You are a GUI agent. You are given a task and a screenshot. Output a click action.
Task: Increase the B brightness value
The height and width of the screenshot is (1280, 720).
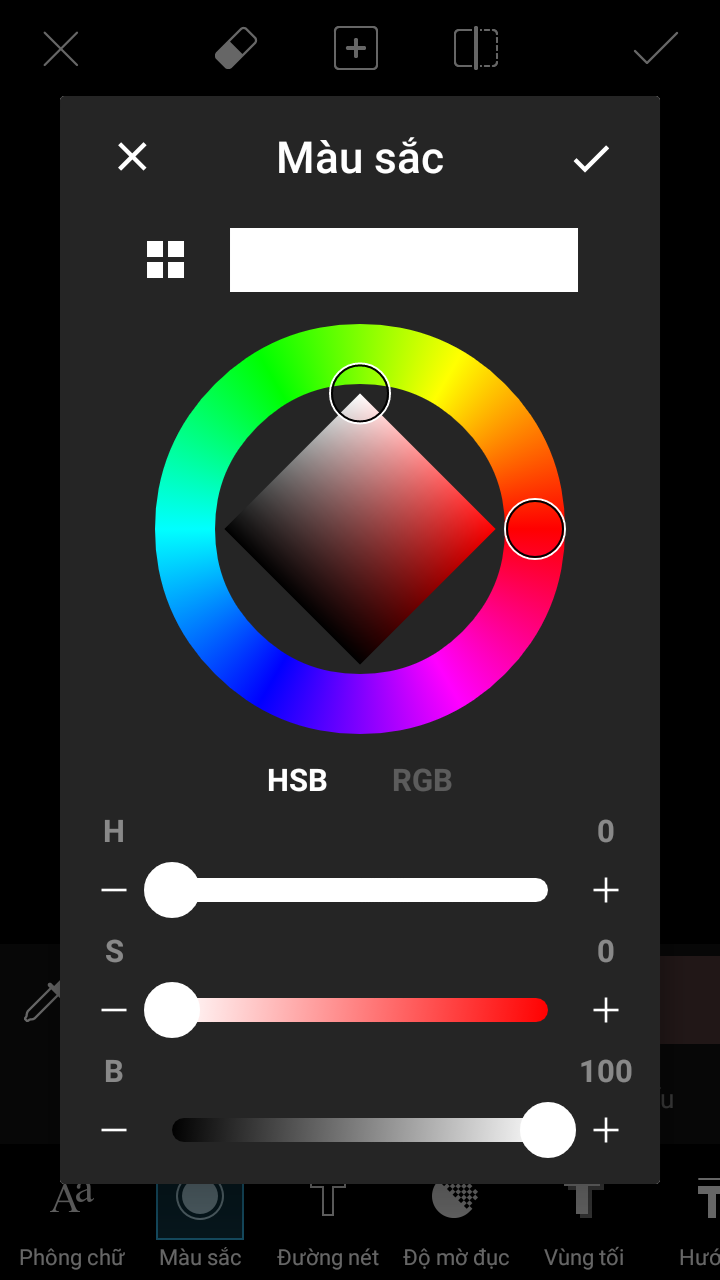pos(606,1130)
